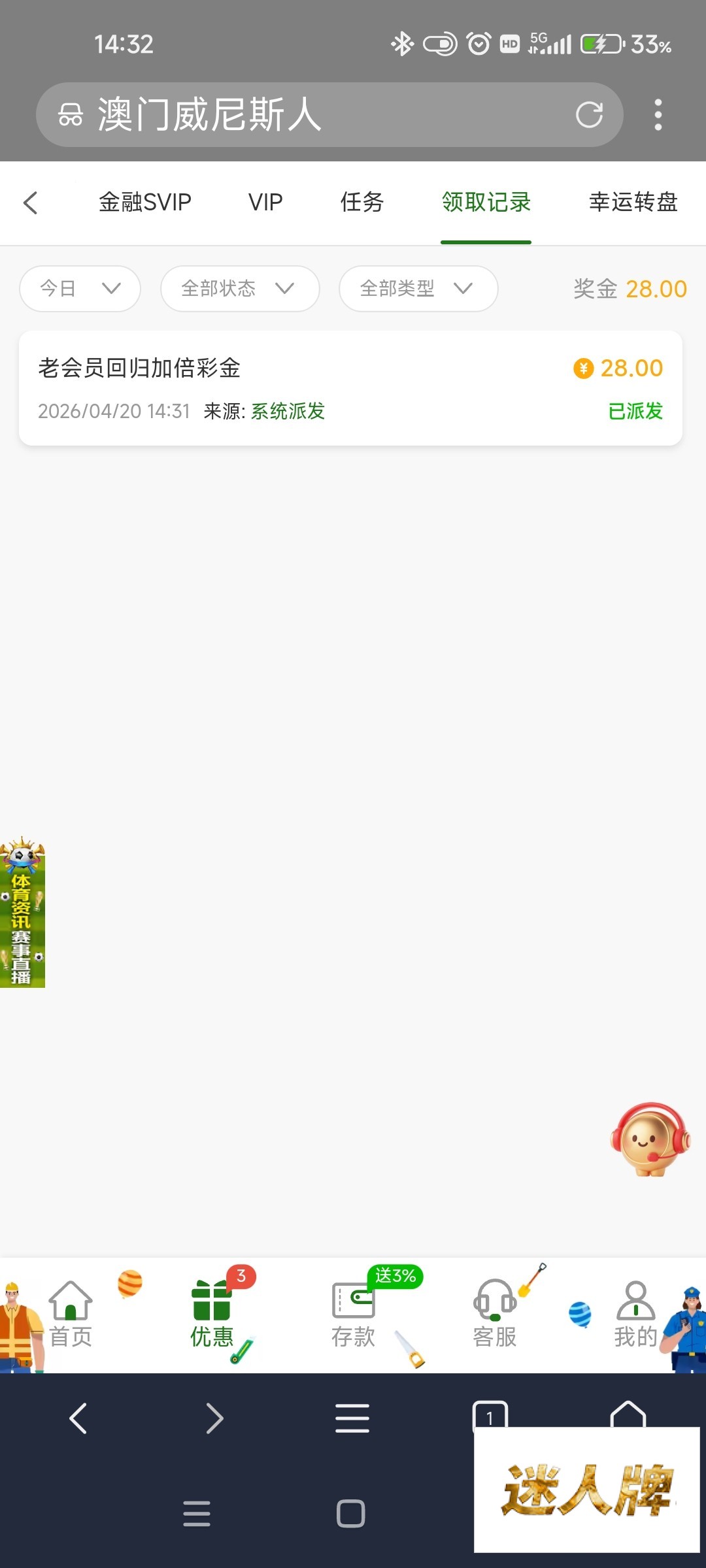Select the 幸运转盘 tab
Image resolution: width=706 pixels, height=1568 pixels.
pos(633,203)
